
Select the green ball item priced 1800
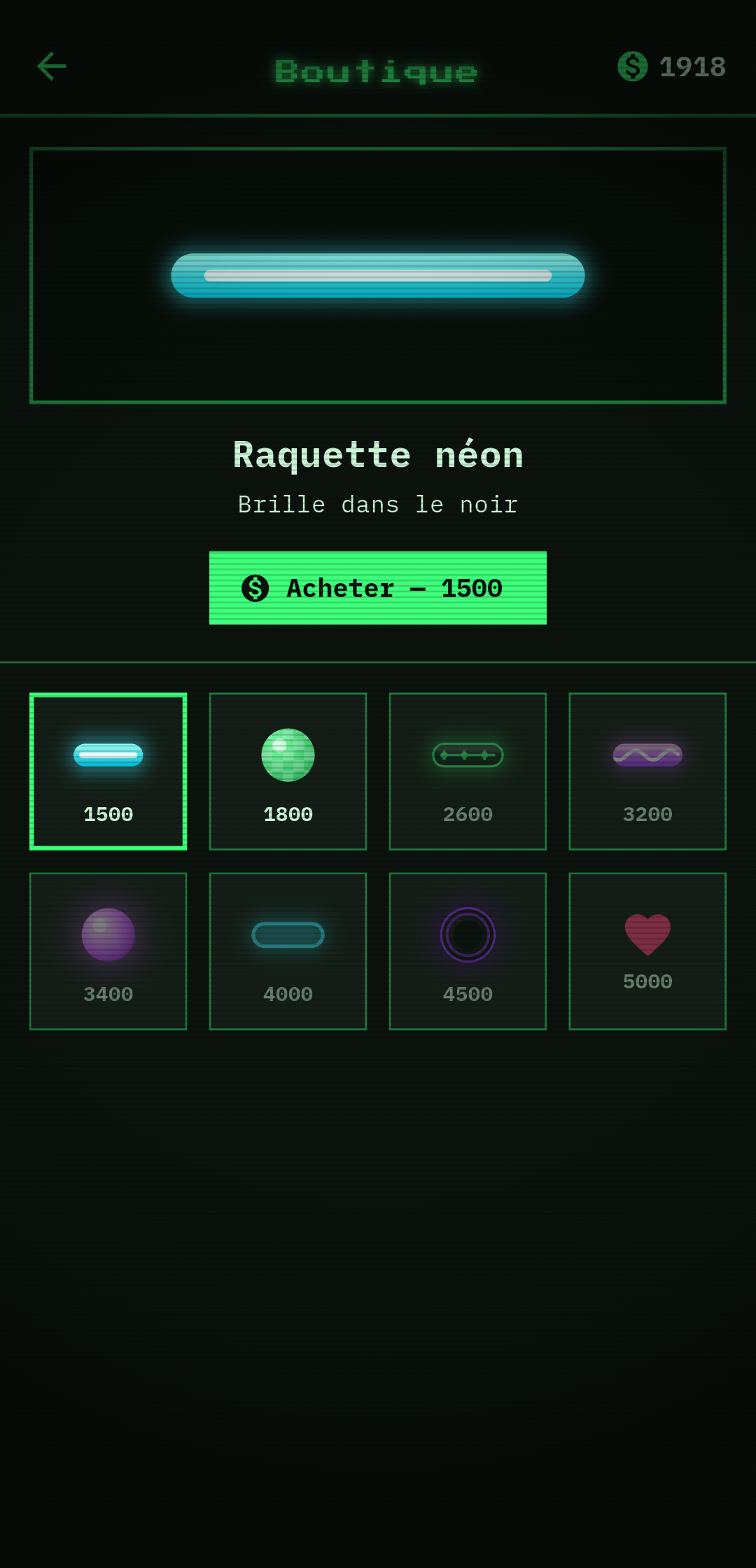pos(288,771)
